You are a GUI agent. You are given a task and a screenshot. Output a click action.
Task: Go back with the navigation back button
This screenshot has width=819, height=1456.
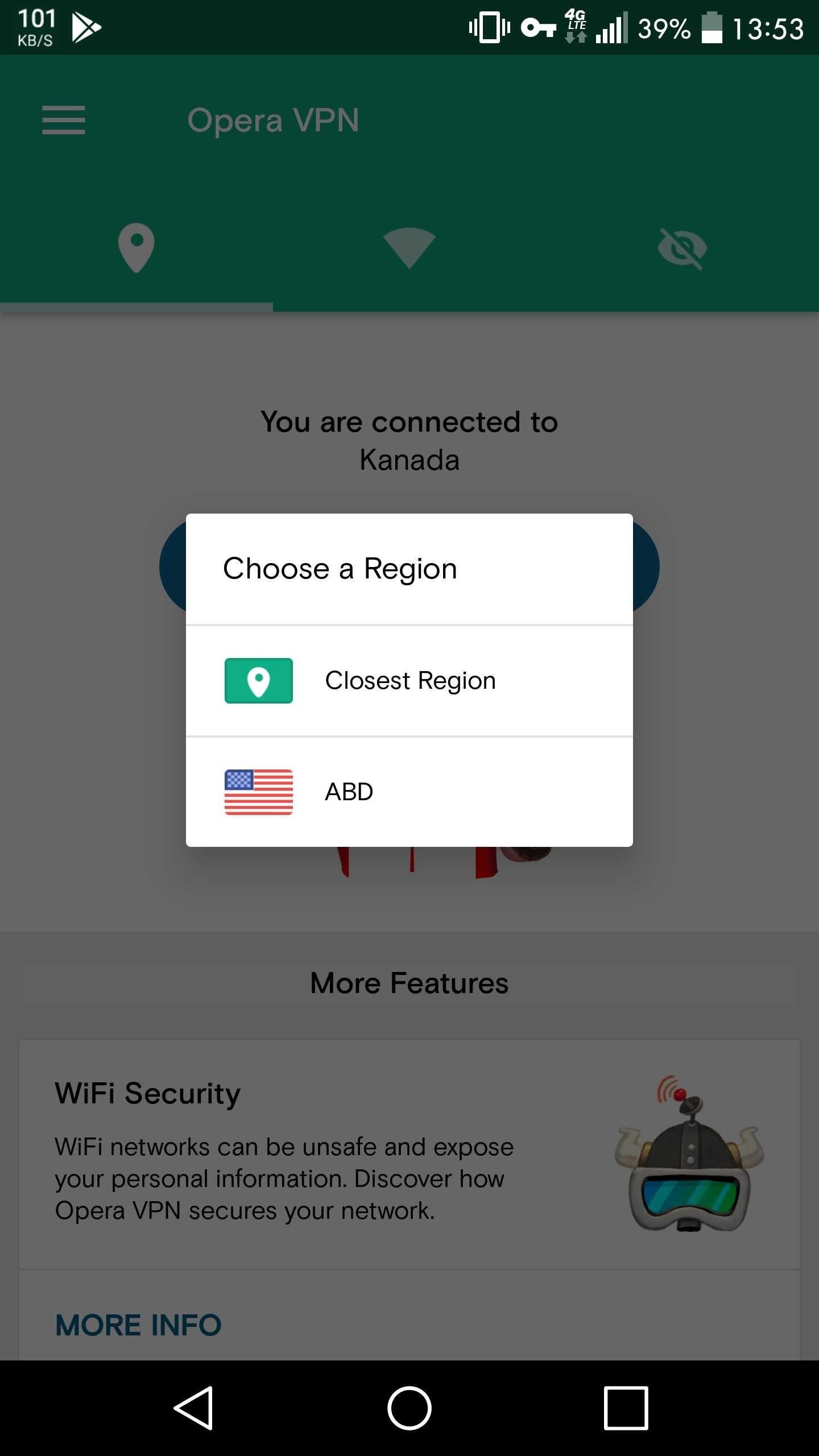(x=193, y=1408)
